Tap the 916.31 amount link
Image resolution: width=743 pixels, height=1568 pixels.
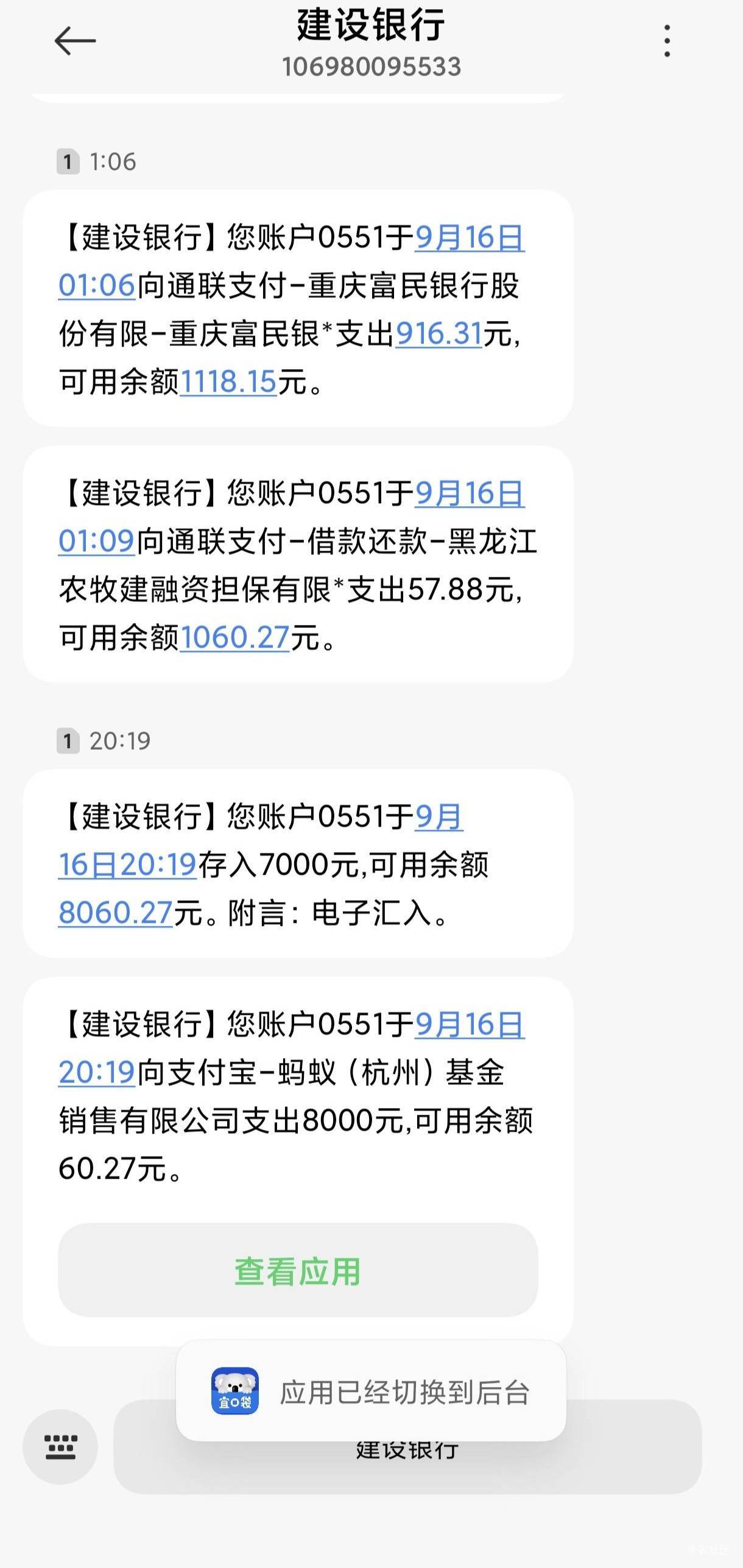coord(439,334)
